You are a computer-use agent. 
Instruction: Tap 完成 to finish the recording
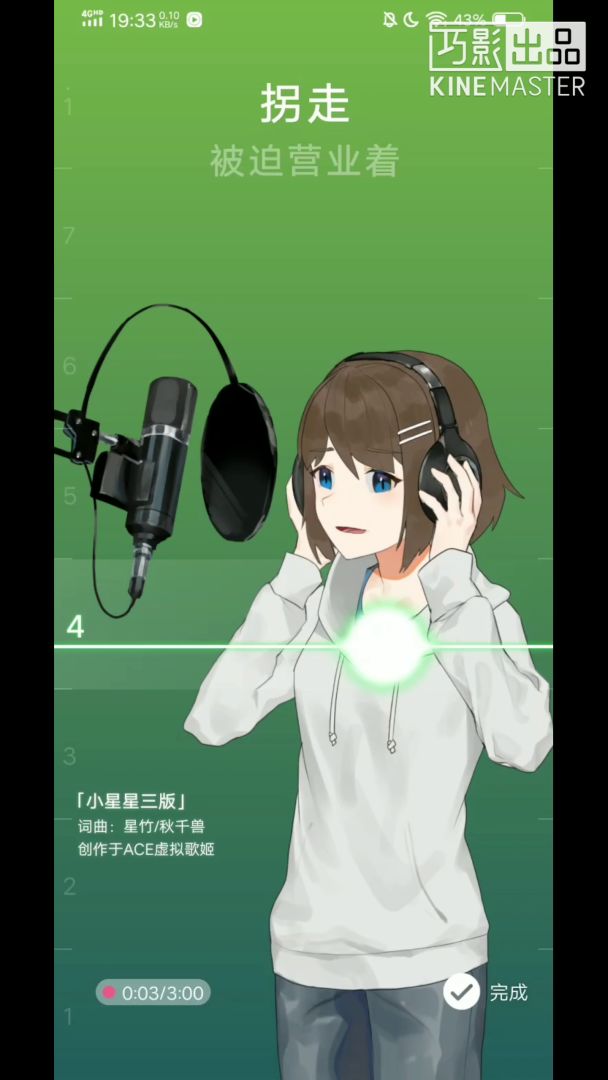coord(486,992)
